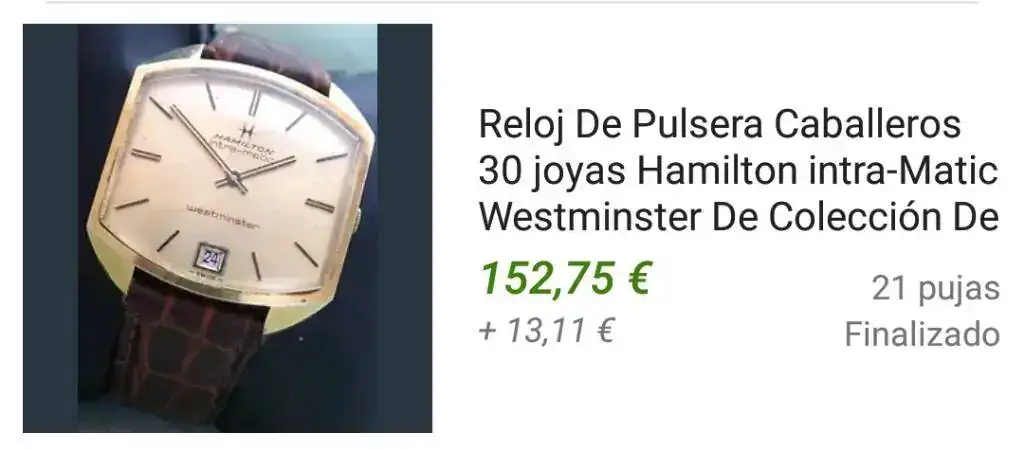Open the Hamilton intra-Matic Westminster watch listing
The image size is (1024, 450).
click(x=738, y=170)
